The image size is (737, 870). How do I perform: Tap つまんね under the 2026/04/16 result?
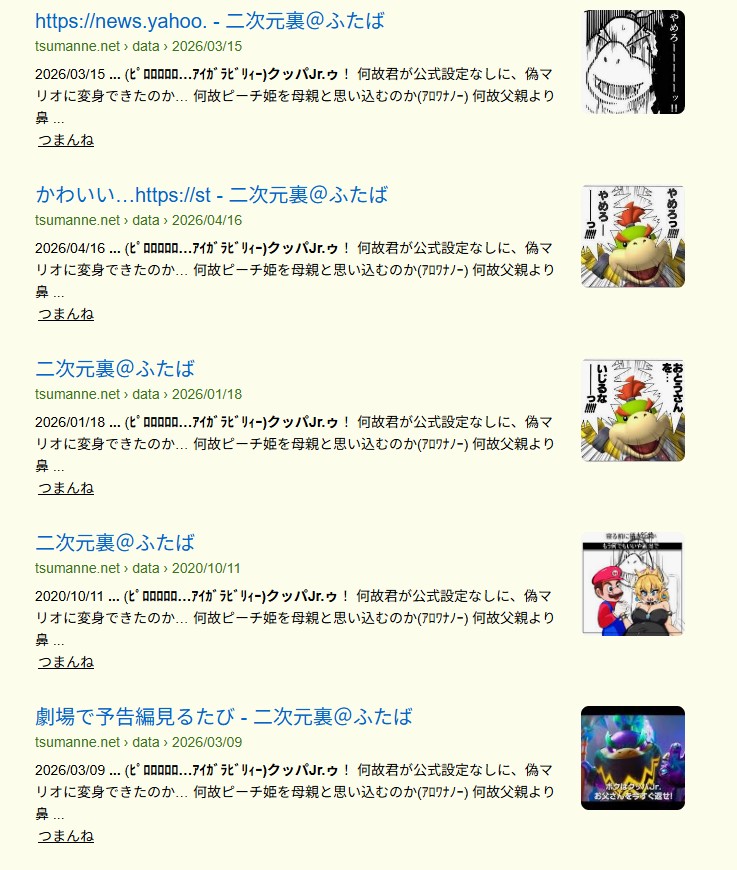[66, 314]
